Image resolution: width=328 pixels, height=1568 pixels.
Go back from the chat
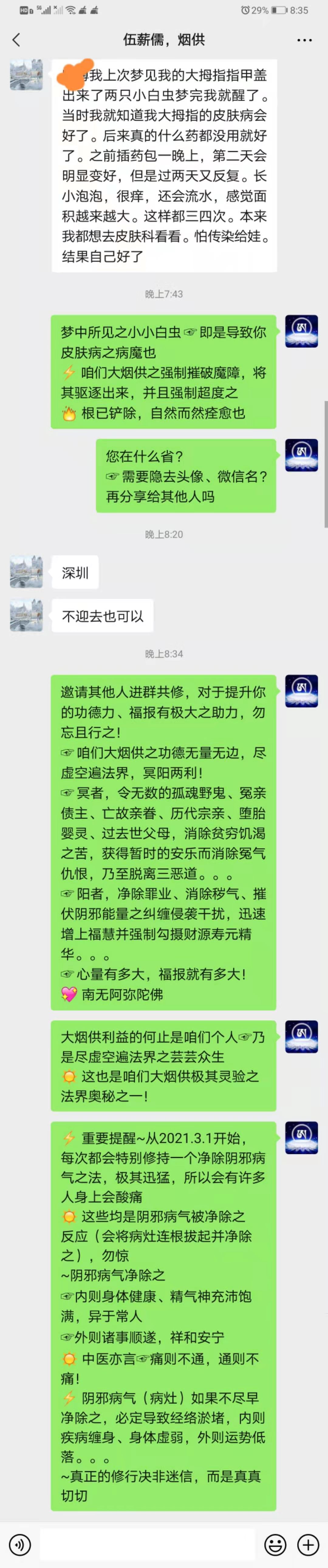coord(16,40)
